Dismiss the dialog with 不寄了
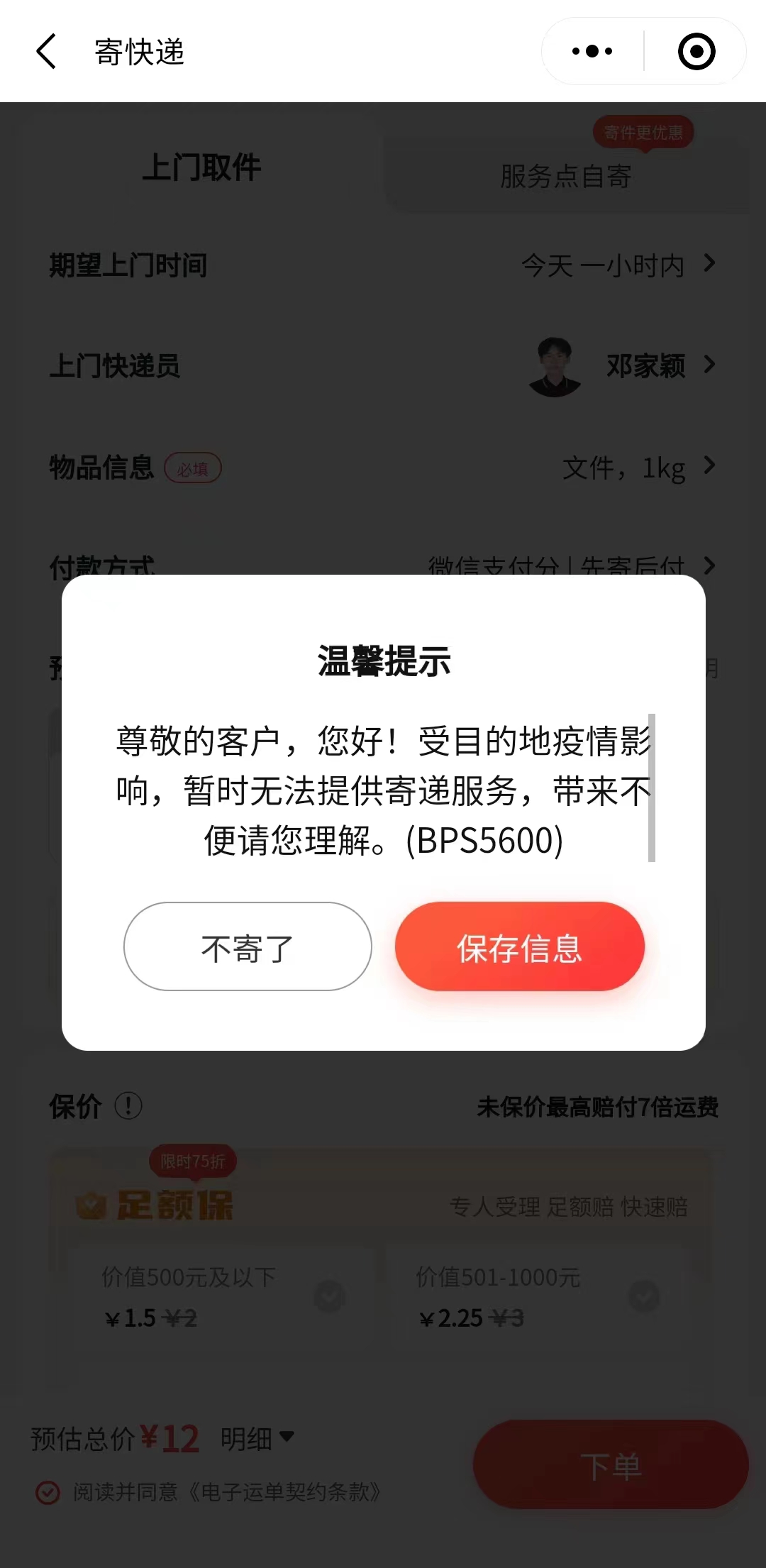Image resolution: width=766 pixels, height=1568 pixels. (247, 947)
